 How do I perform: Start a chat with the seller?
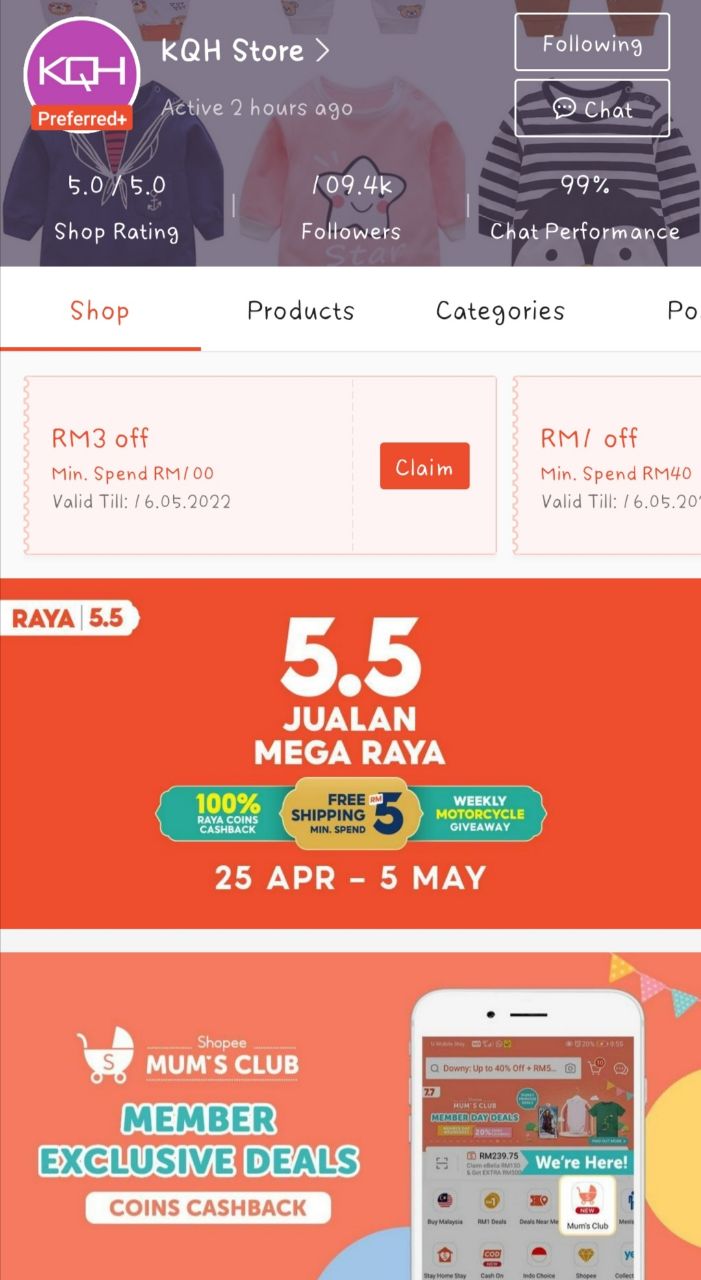coord(592,109)
